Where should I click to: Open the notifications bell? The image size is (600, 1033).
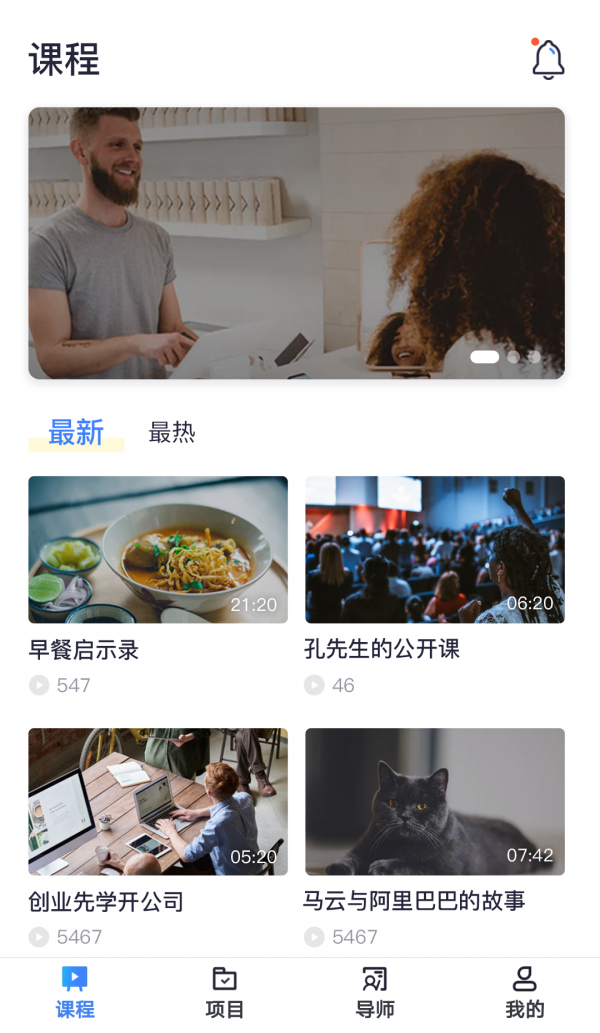tap(547, 59)
